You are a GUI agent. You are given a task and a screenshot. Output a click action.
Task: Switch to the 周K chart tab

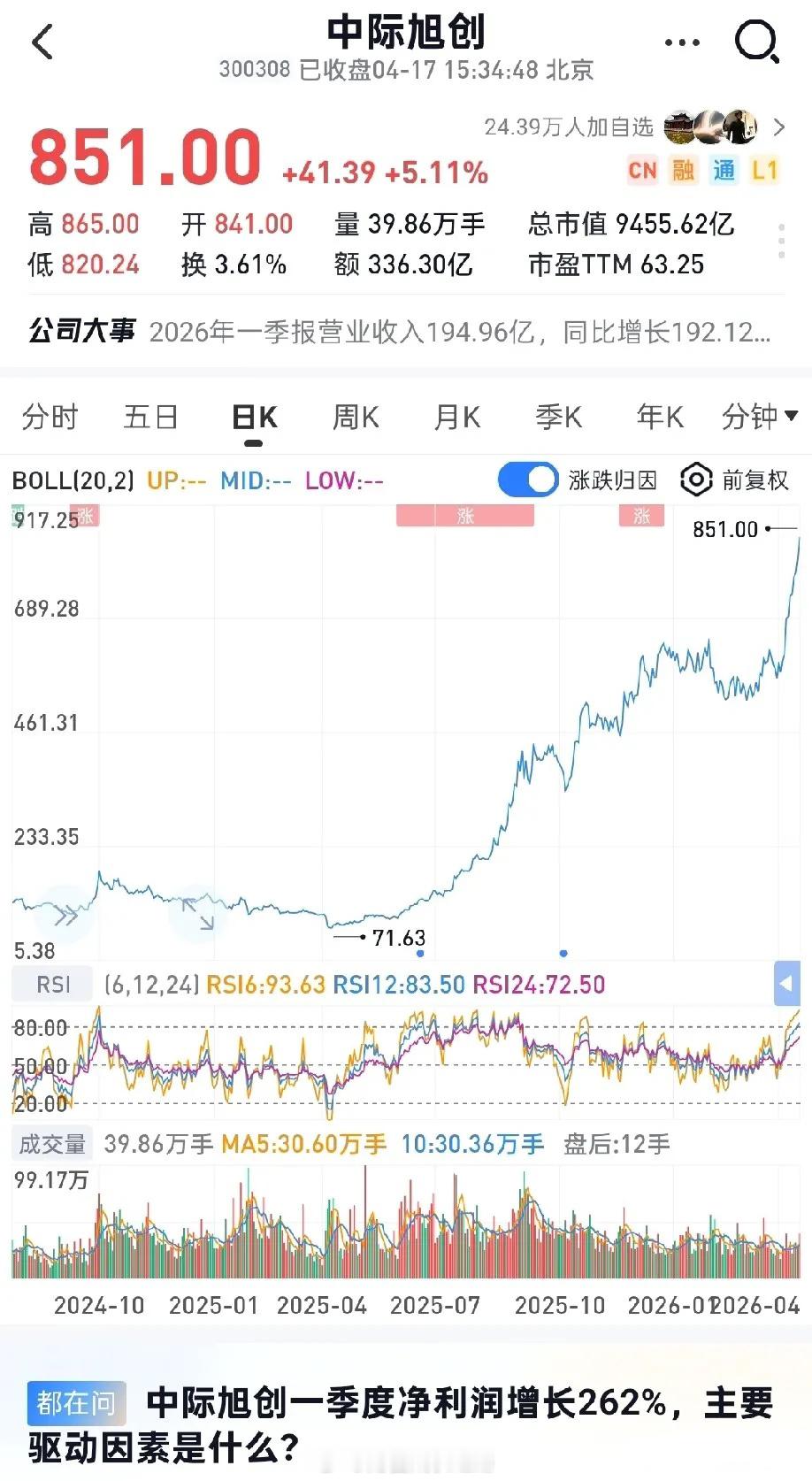click(354, 416)
